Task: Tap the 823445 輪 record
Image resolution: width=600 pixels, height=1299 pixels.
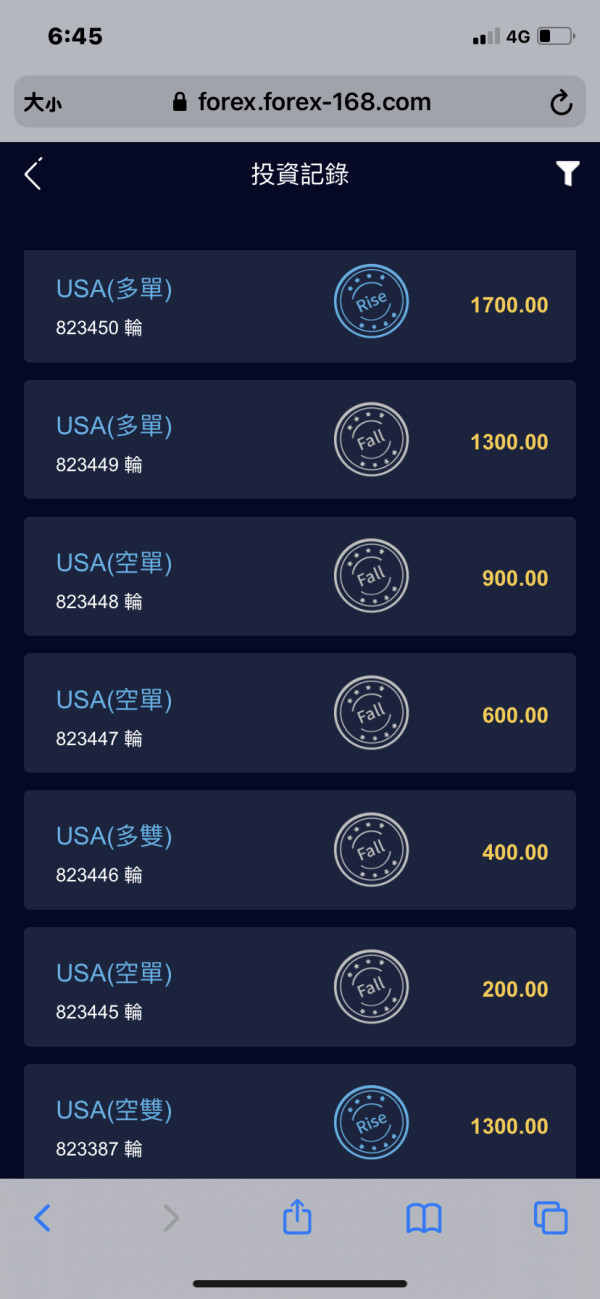Action: click(300, 987)
